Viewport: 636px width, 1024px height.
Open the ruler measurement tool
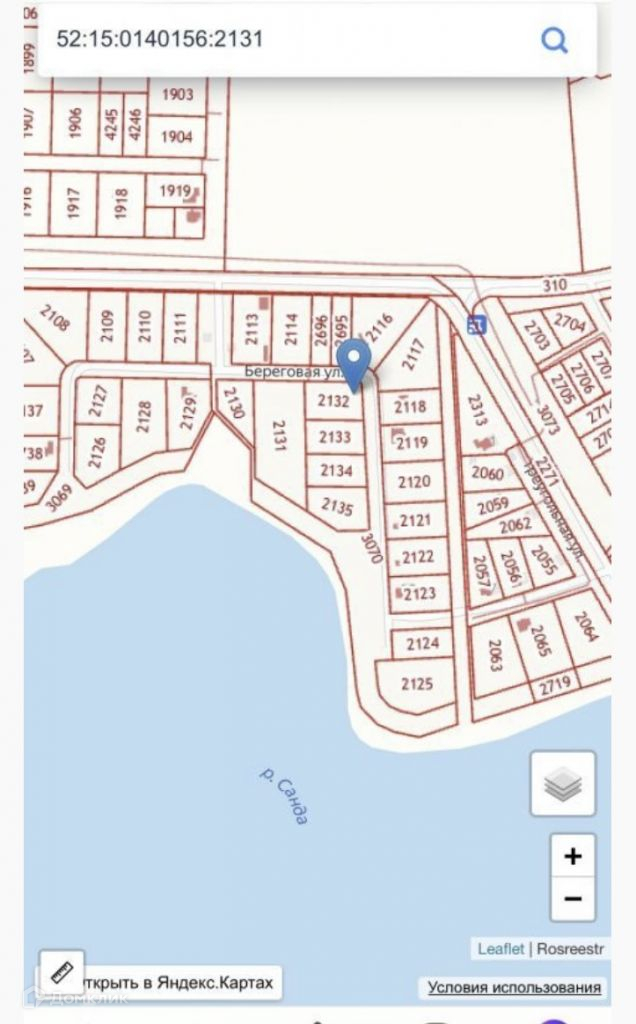(x=61, y=974)
